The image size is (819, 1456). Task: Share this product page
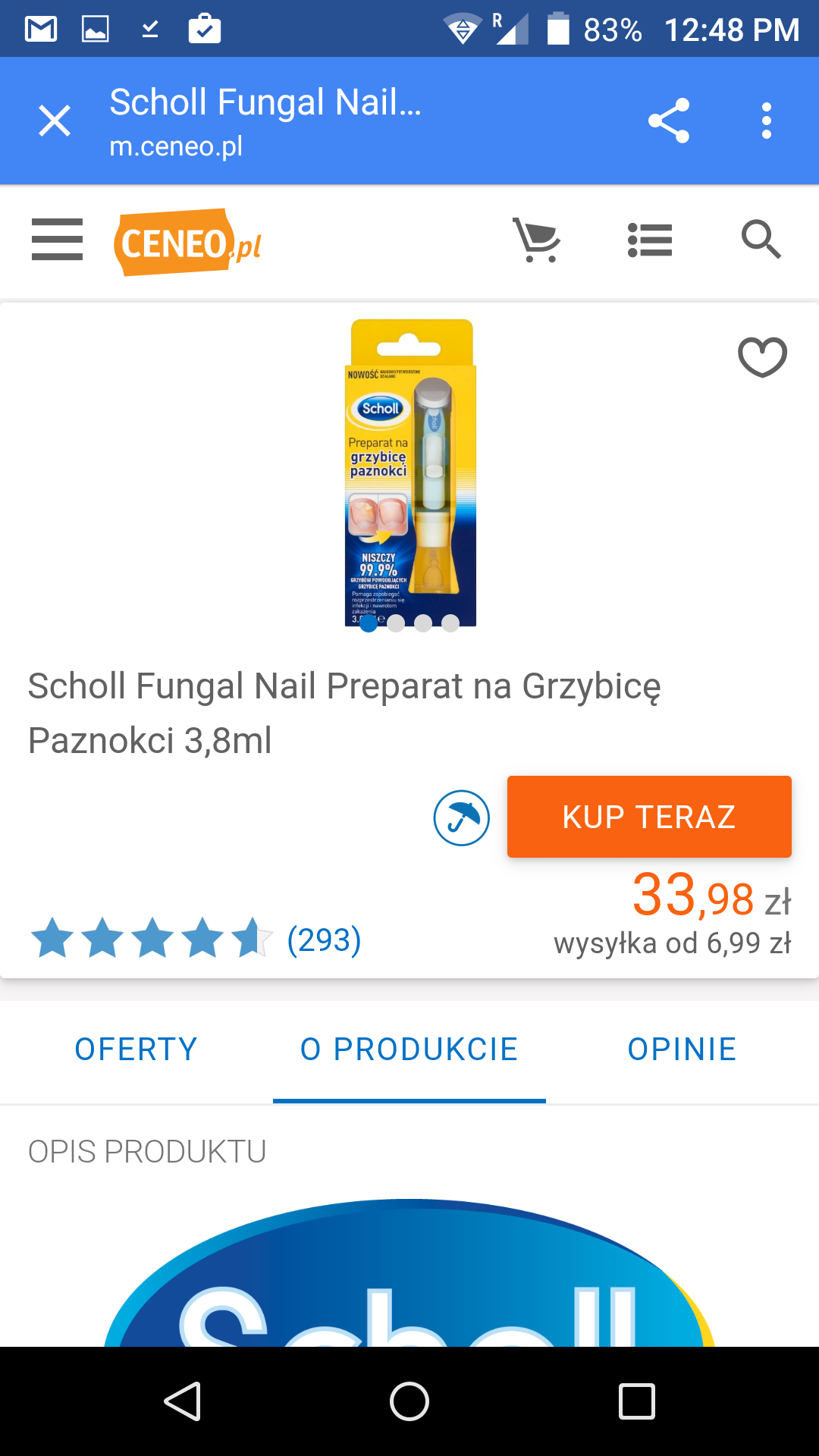click(669, 121)
